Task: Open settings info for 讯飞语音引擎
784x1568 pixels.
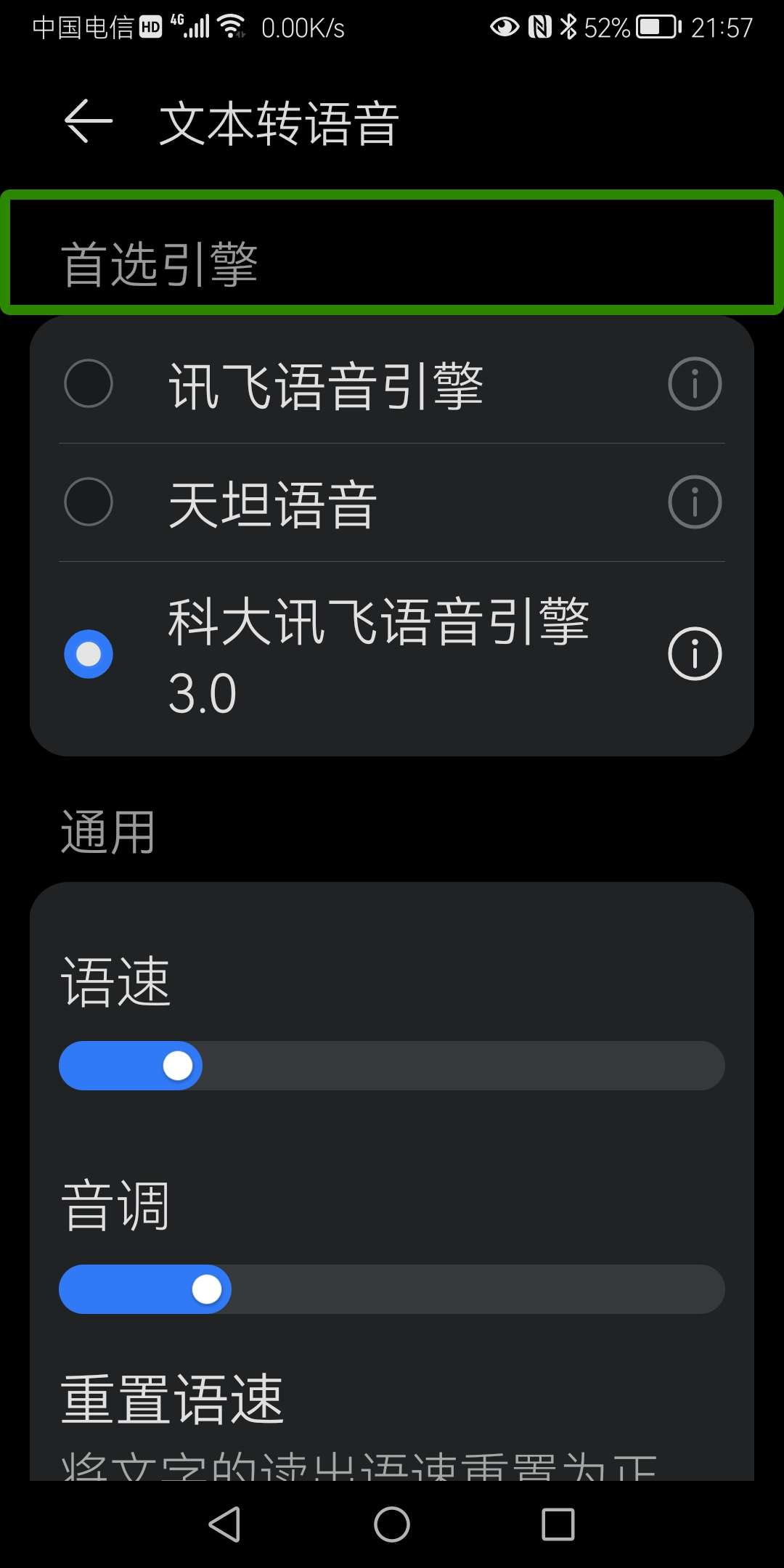Action: pos(695,385)
